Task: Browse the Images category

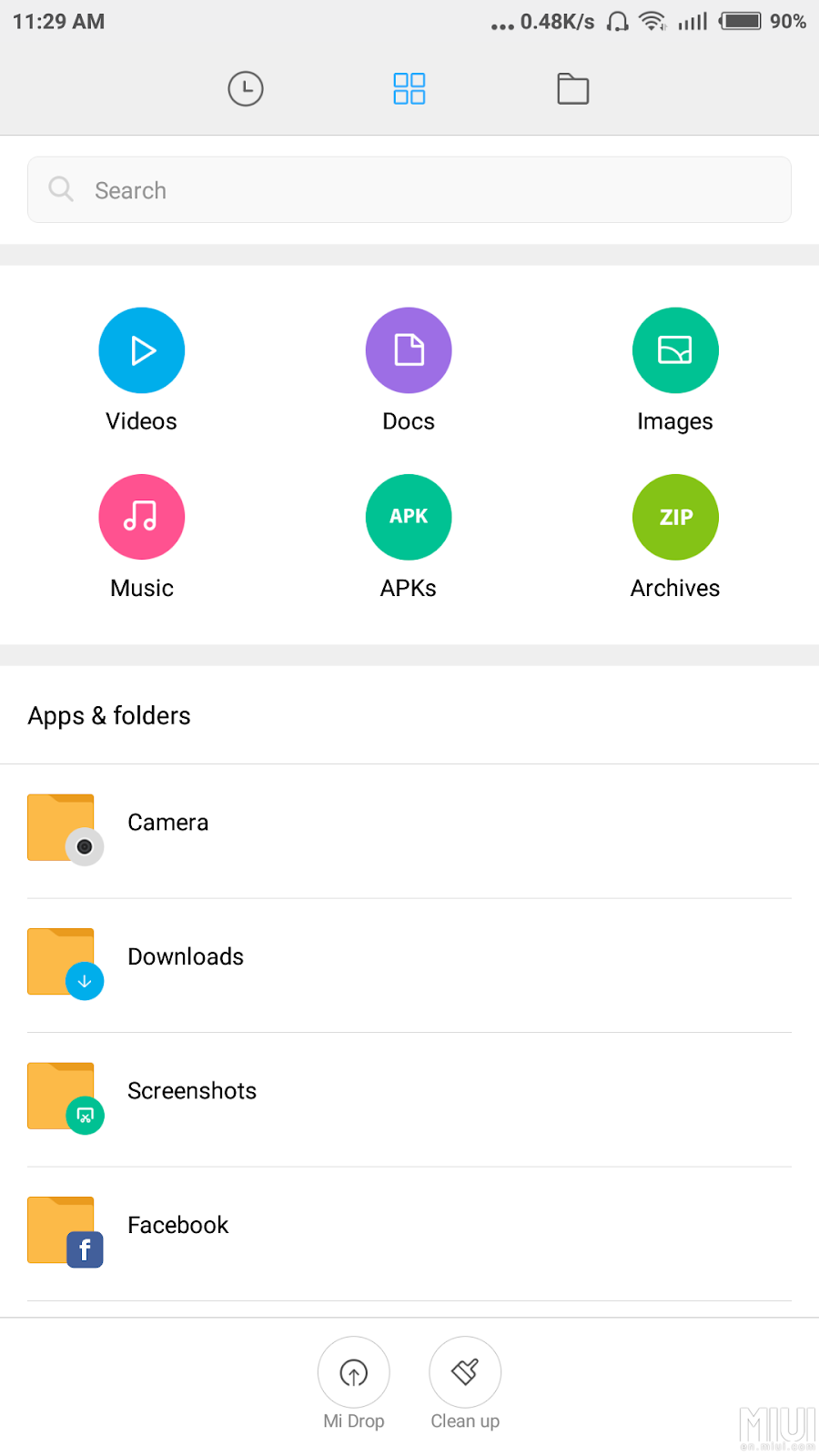Action: click(675, 351)
